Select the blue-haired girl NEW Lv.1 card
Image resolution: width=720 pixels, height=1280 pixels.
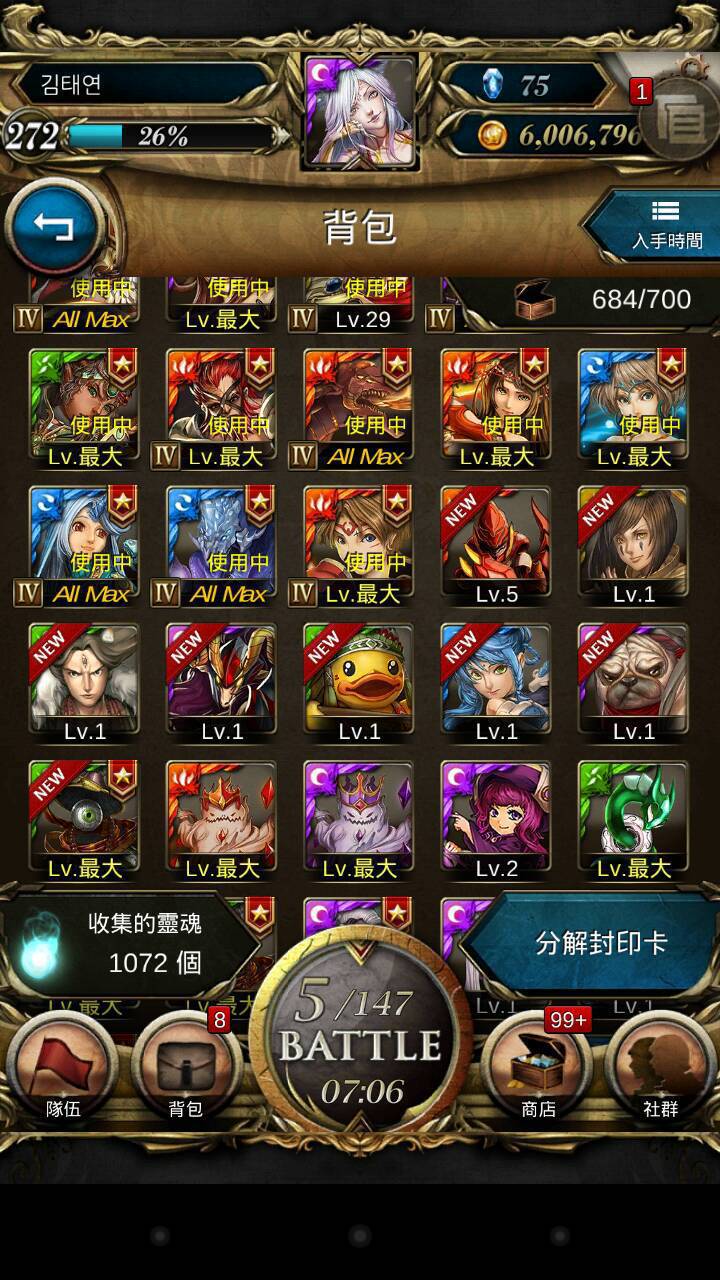point(496,683)
